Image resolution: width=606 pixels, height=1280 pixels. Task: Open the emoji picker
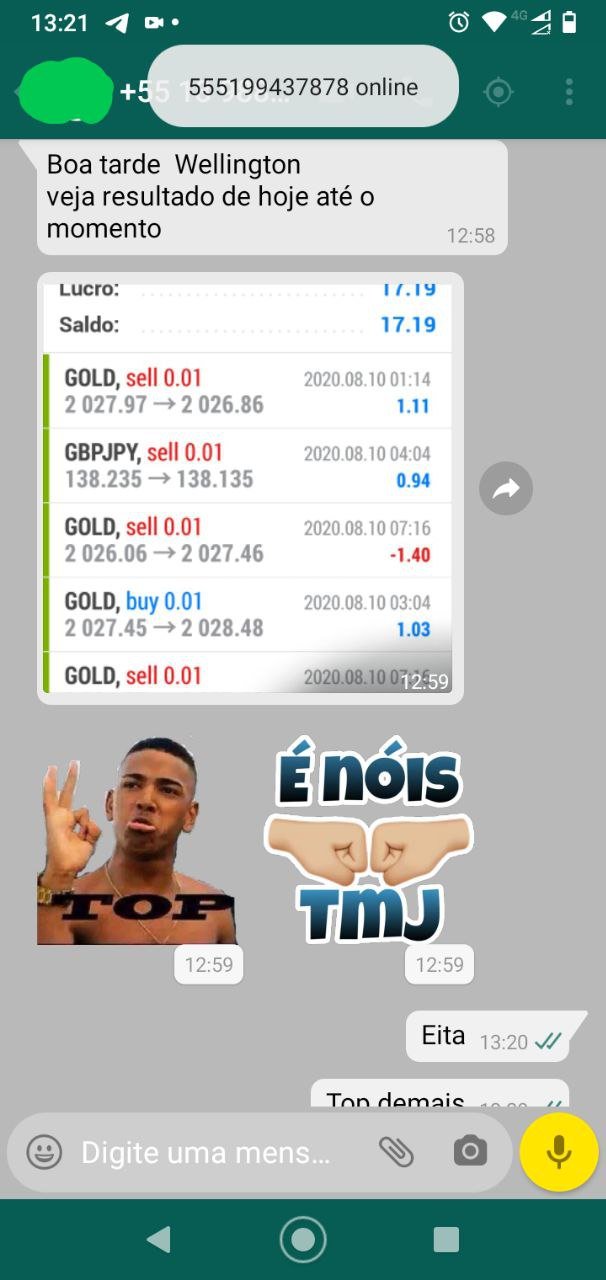(44, 1152)
